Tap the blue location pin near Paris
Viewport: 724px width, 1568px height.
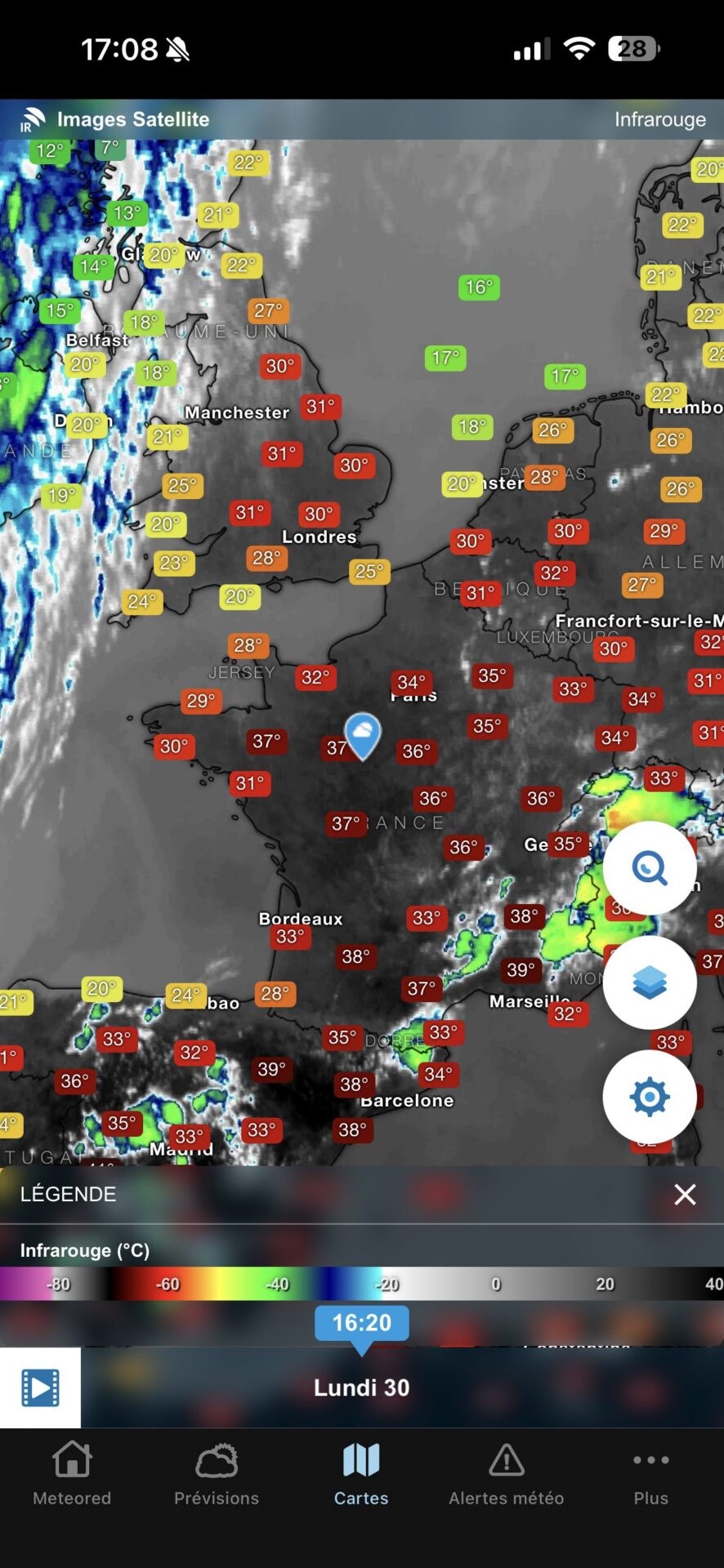click(363, 735)
